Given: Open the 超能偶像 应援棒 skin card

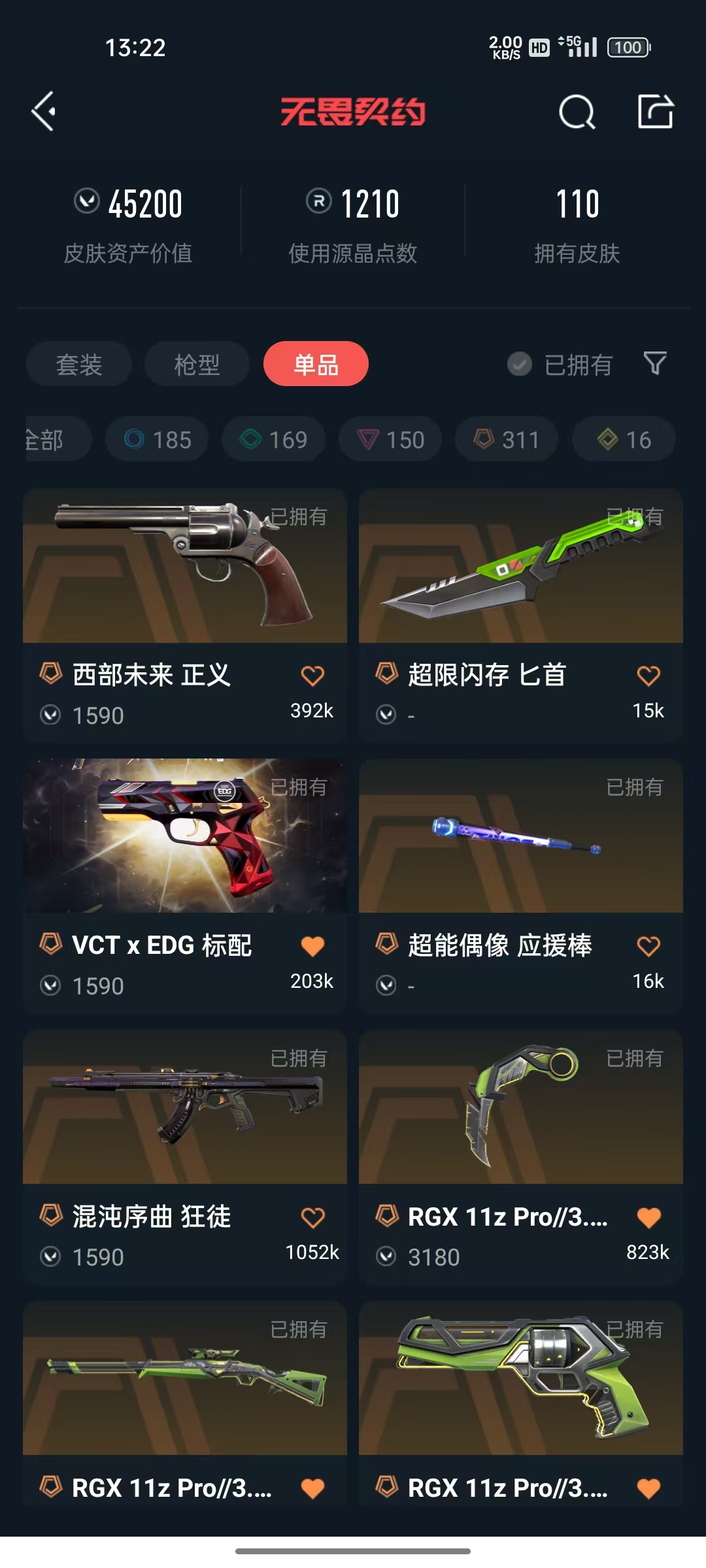Looking at the screenshot, I should coord(521,836).
